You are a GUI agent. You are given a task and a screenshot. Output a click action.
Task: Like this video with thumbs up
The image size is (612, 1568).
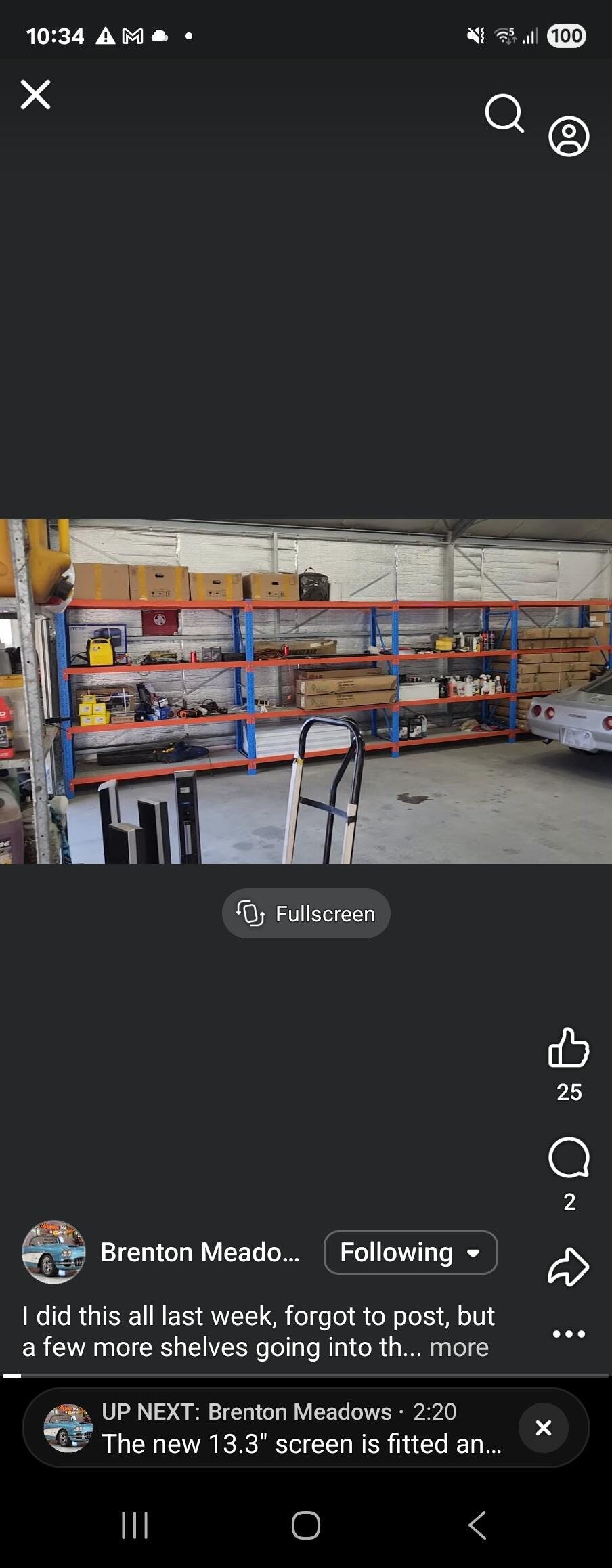(x=569, y=1048)
